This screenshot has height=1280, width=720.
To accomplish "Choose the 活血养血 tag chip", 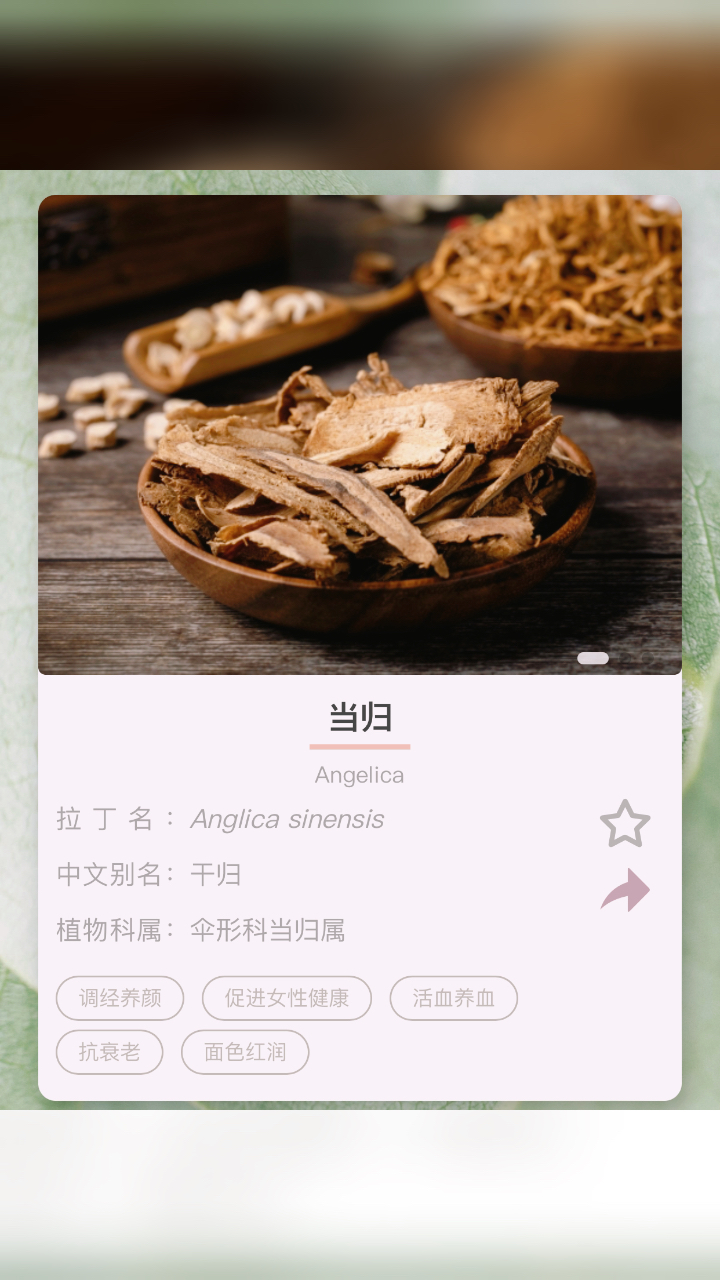I will (454, 998).
